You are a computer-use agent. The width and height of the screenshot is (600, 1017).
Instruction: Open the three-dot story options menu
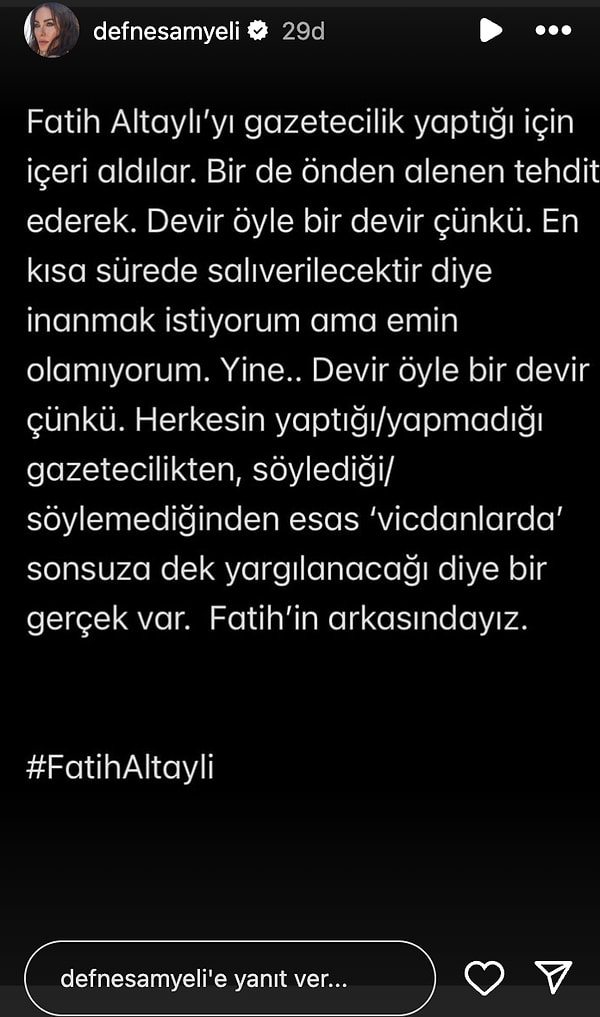click(x=553, y=31)
